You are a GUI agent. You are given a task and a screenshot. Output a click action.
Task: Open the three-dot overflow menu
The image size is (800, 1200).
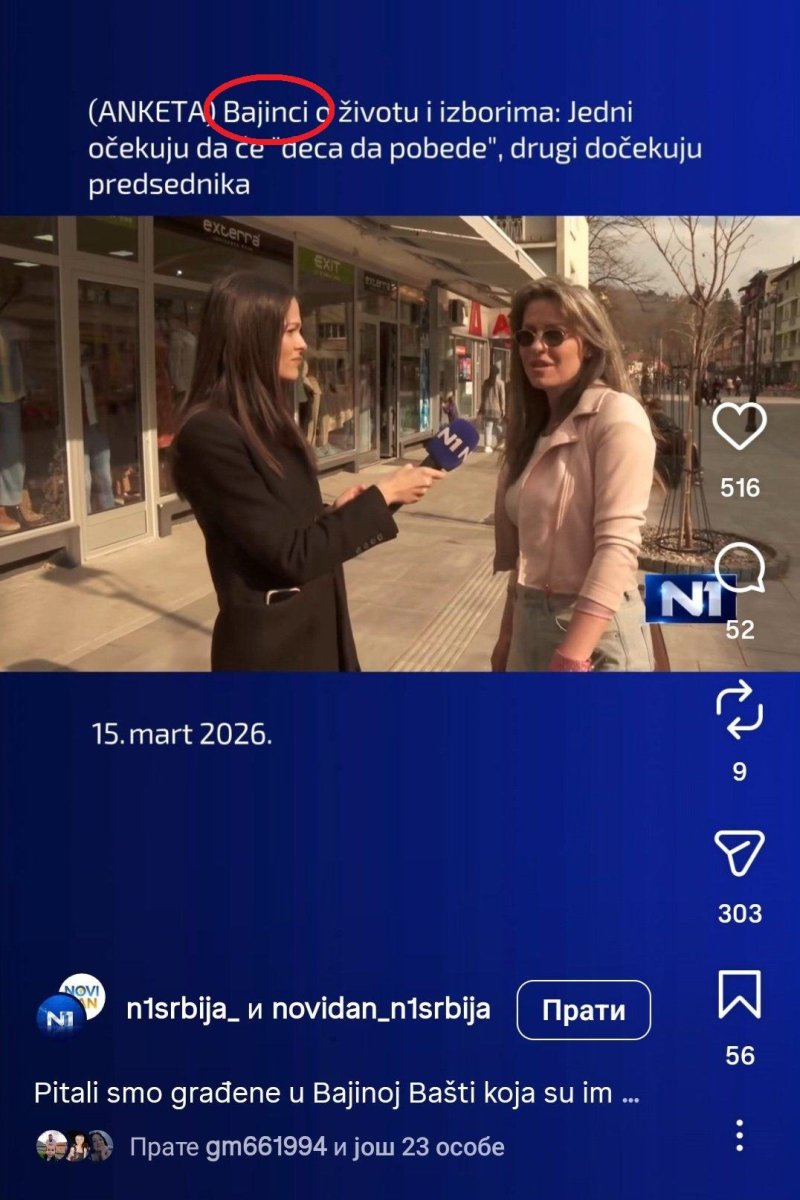pyautogui.click(x=739, y=1136)
